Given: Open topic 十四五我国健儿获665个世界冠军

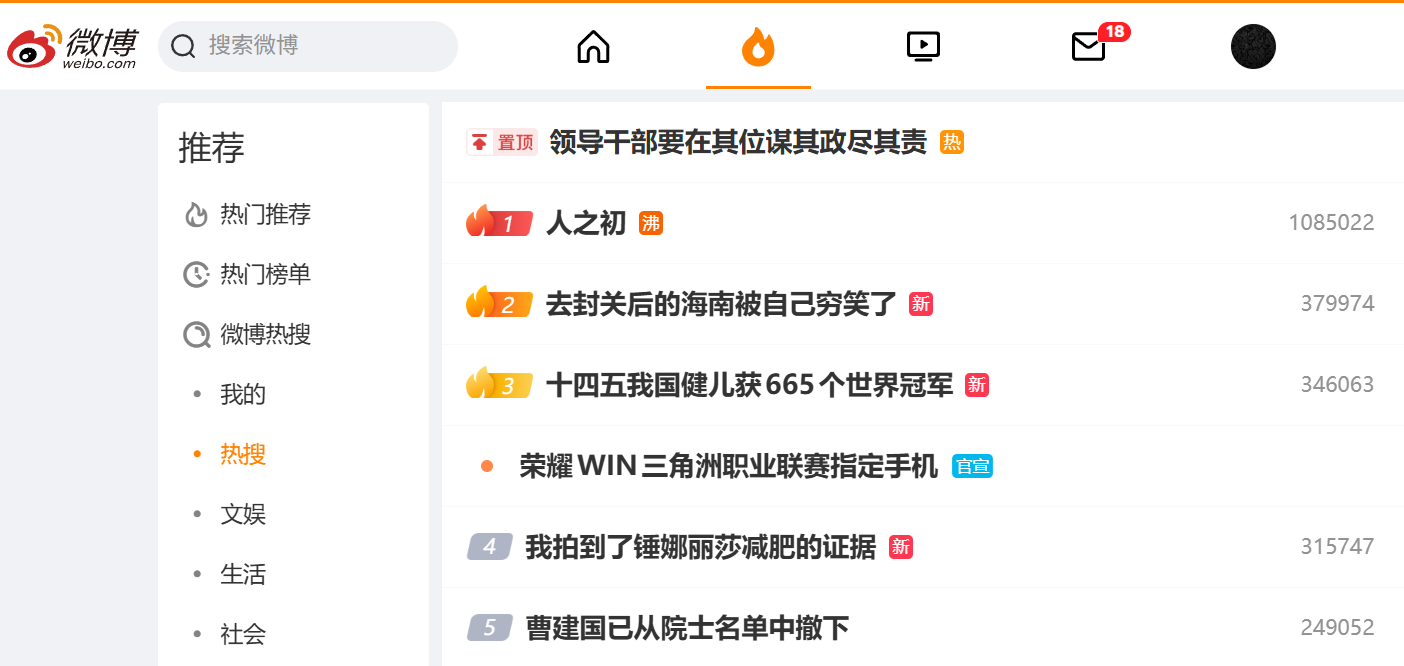Looking at the screenshot, I should pos(749,385).
